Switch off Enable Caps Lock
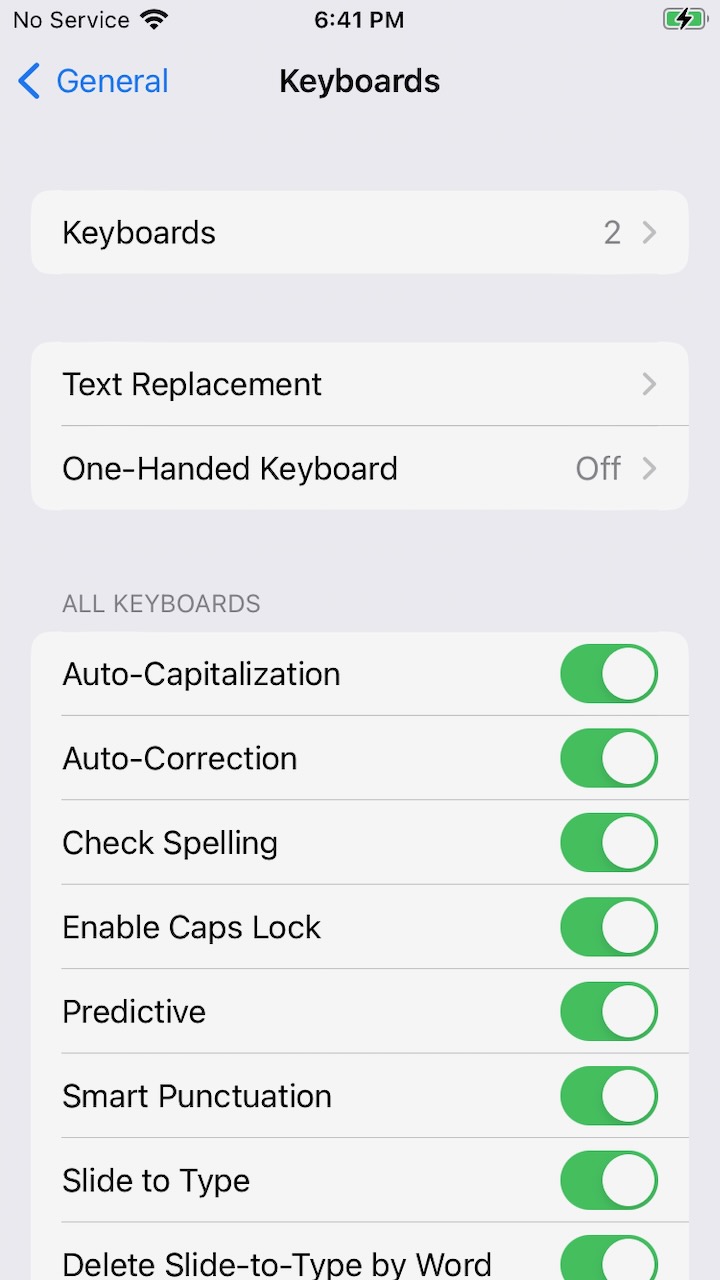This screenshot has width=720, height=1280. coord(608,927)
